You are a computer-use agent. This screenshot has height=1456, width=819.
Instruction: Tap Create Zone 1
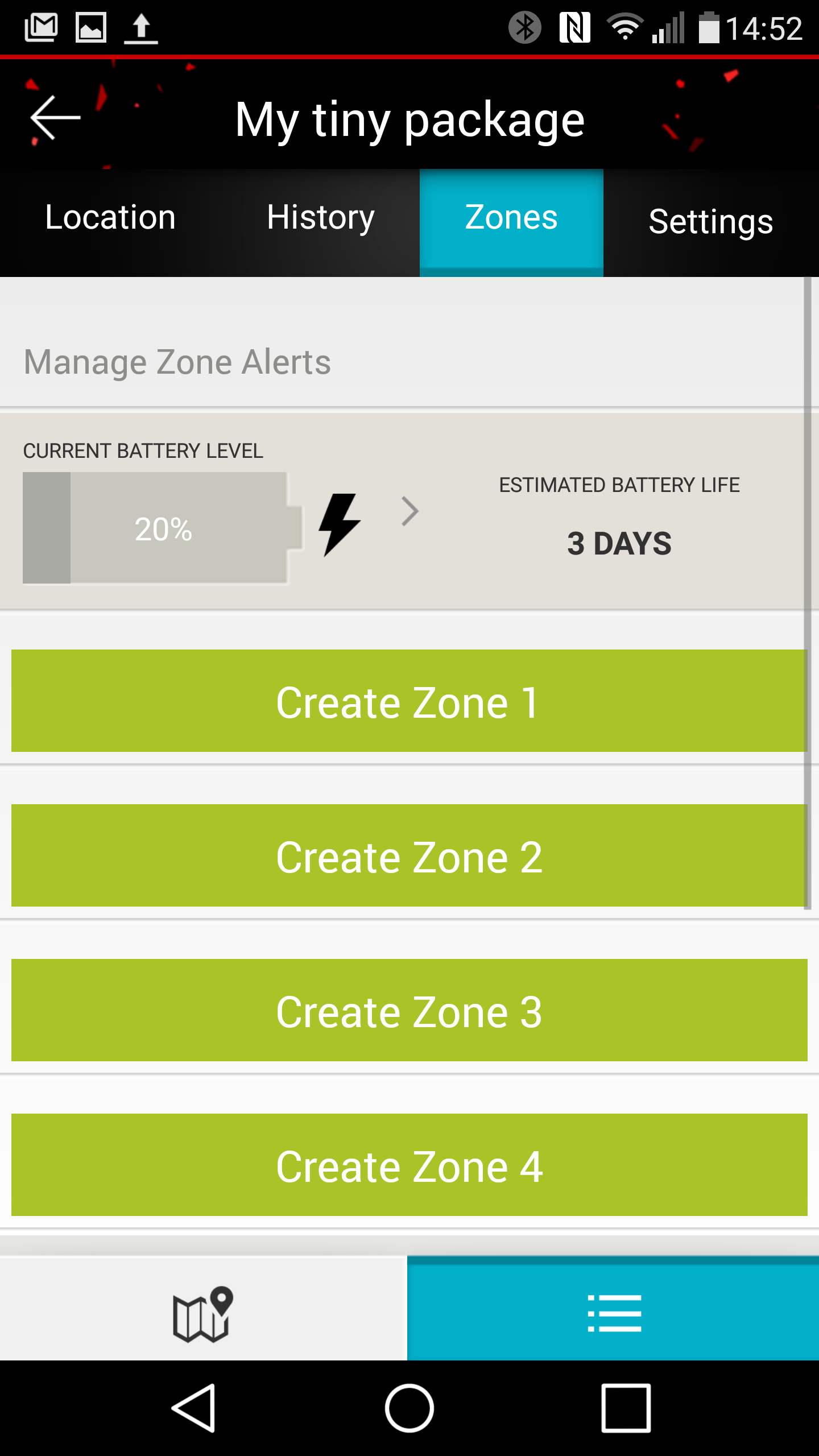point(409,701)
